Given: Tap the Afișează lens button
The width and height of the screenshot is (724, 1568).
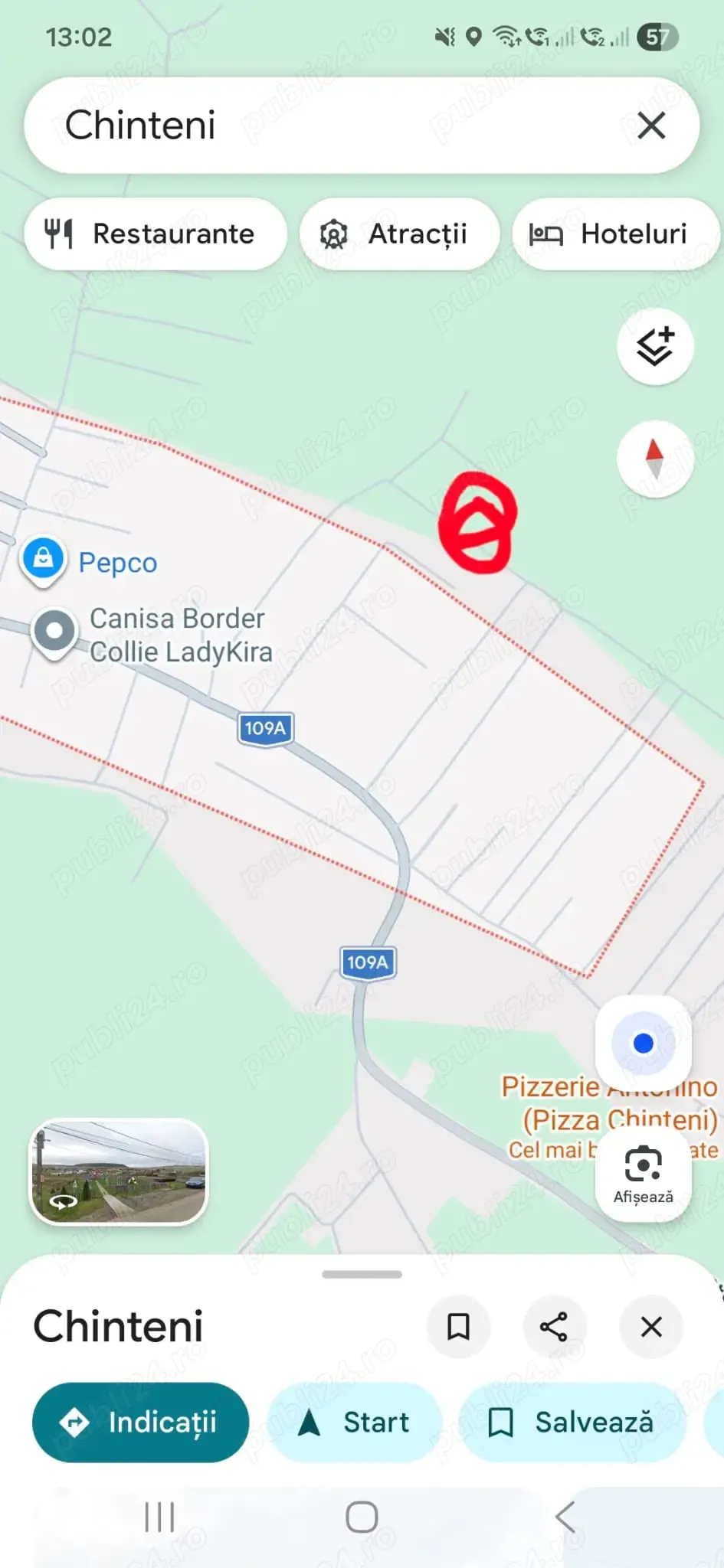Looking at the screenshot, I should [x=644, y=1174].
